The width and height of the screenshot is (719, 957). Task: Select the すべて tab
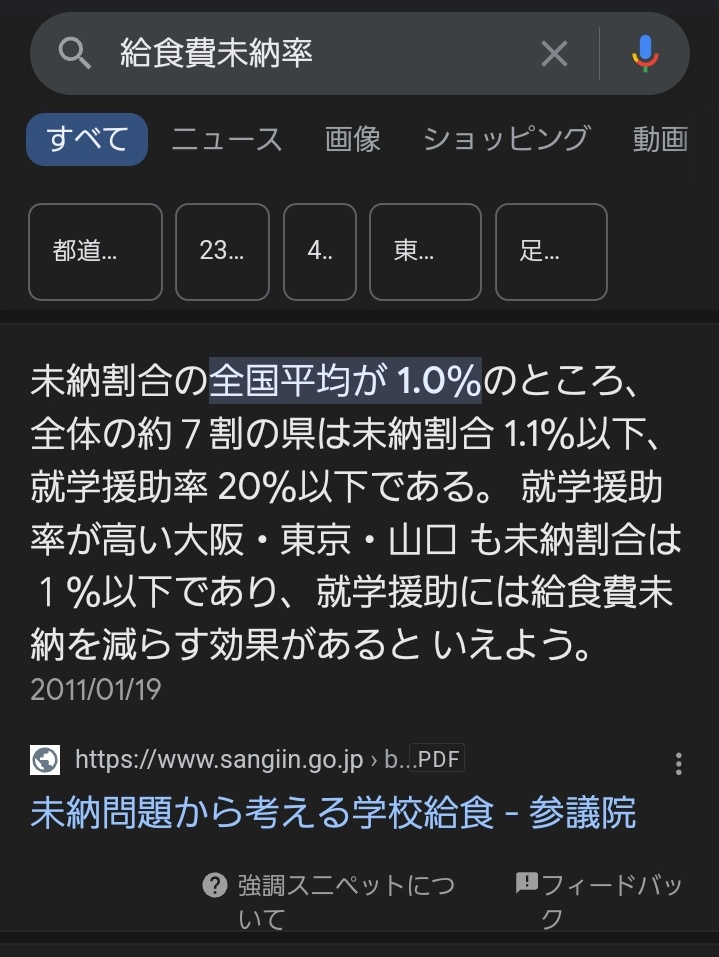(87, 139)
